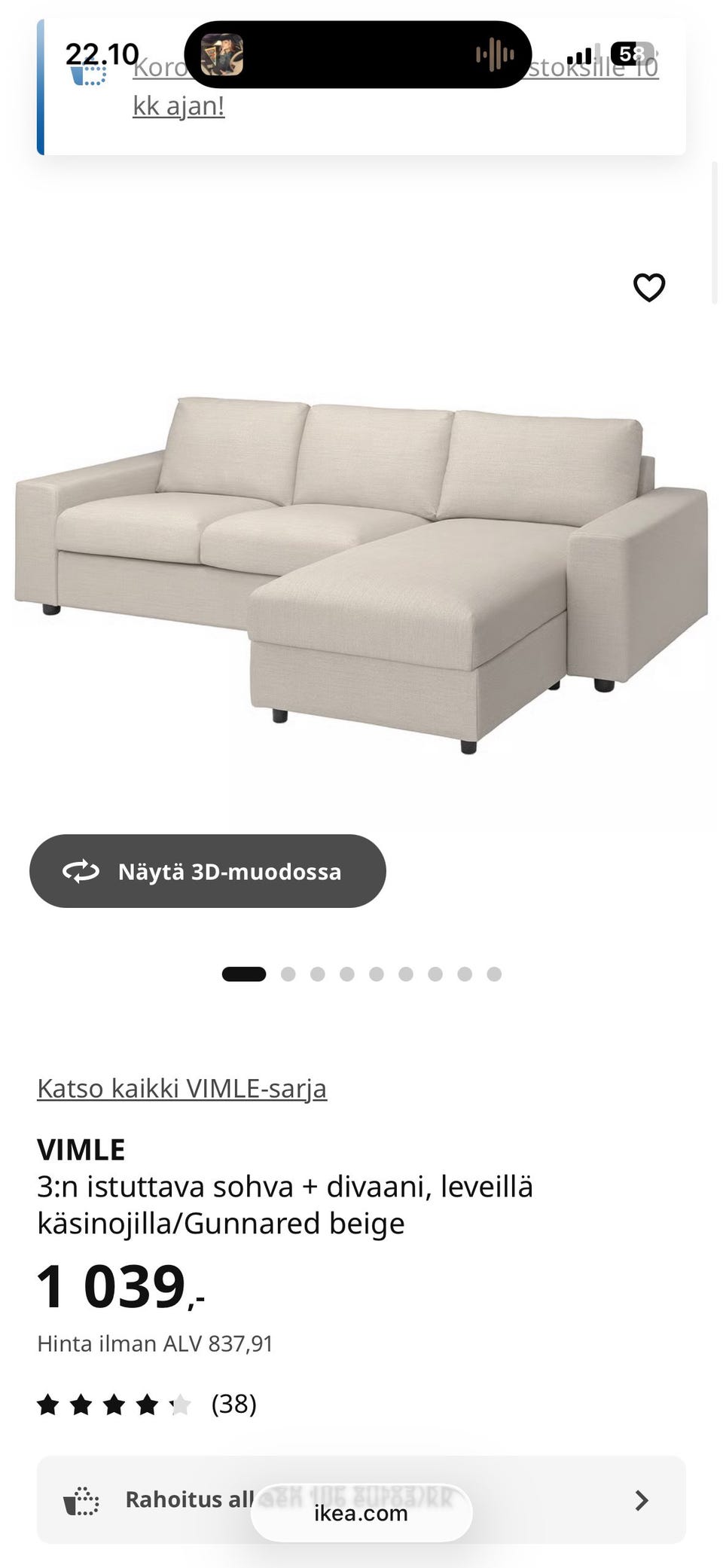The width and height of the screenshot is (723, 1568).
Task: Tap the audio waveform in the Dynamic Island
Action: click(x=496, y=53)
